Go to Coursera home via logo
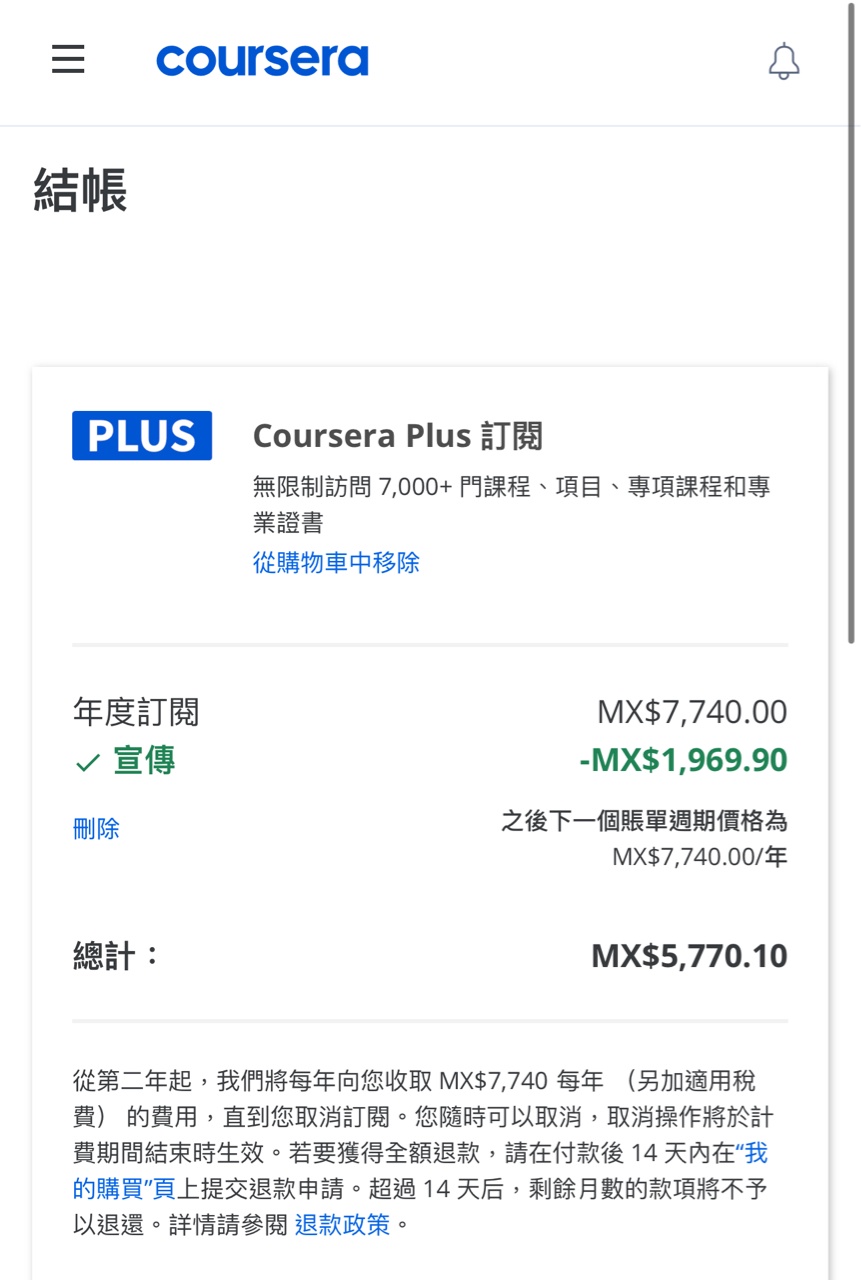861x1280 pixels. pos(262,61)
